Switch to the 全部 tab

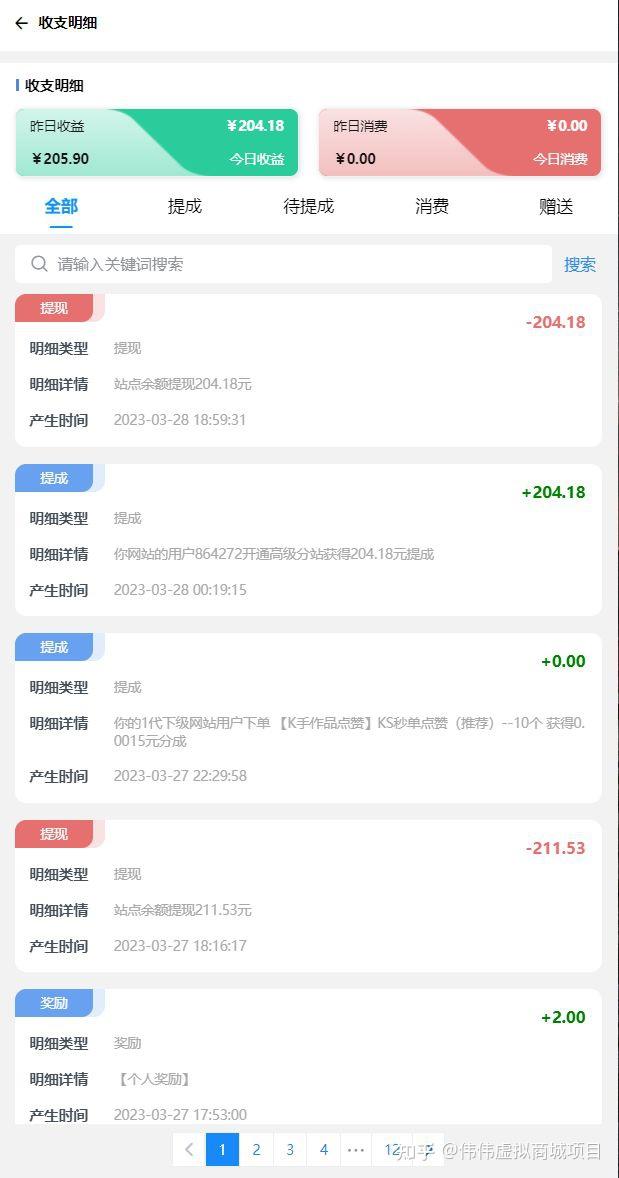click(61, 206)
